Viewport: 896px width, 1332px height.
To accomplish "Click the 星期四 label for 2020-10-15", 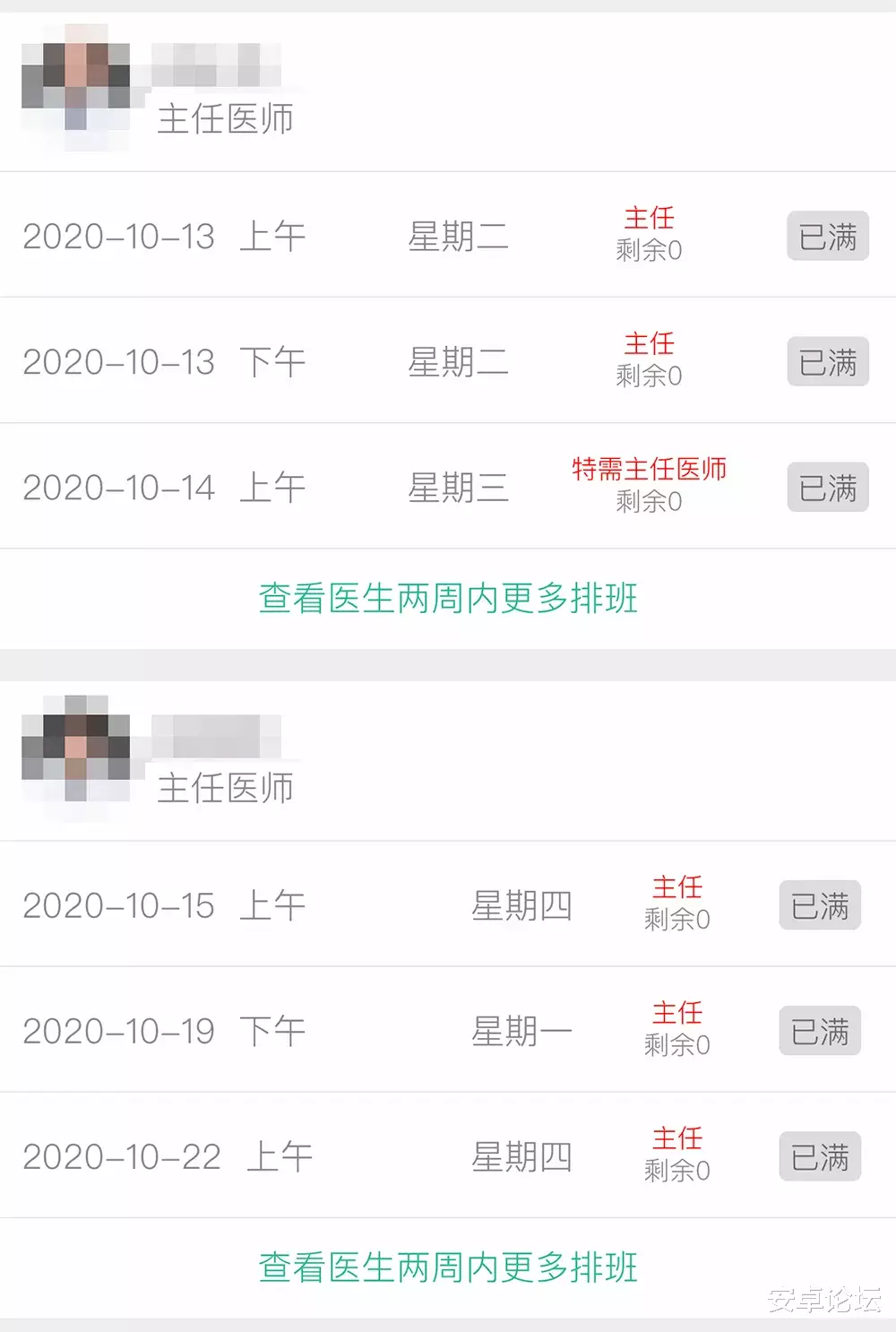I will (523, 906).
